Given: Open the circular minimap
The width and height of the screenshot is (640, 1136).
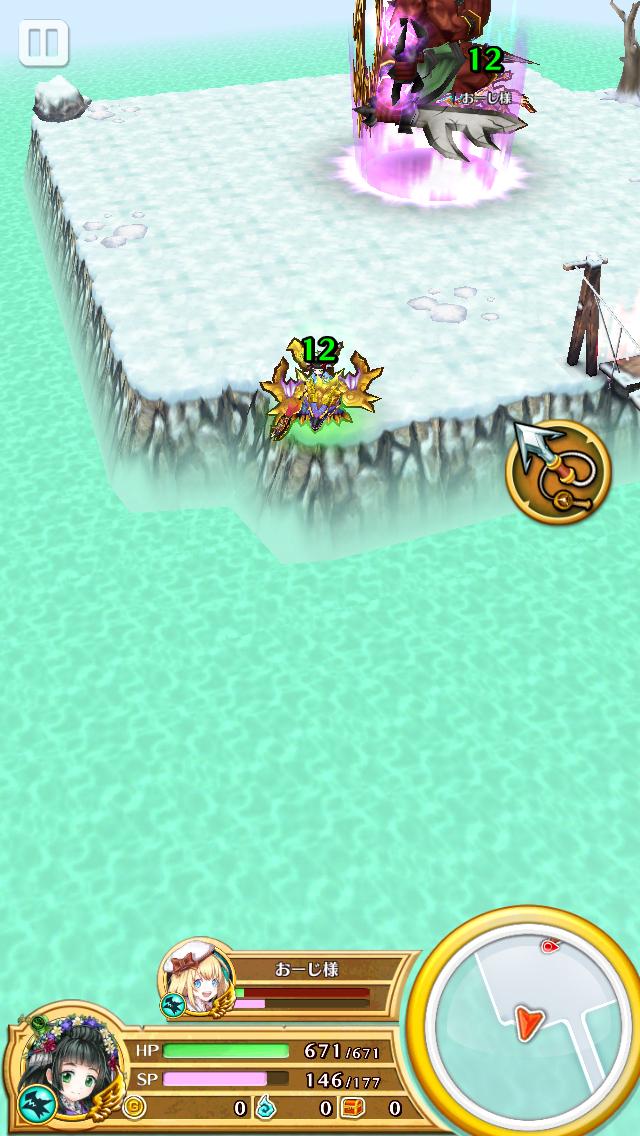Looking at the screenshot, I should click(523, 1020).
